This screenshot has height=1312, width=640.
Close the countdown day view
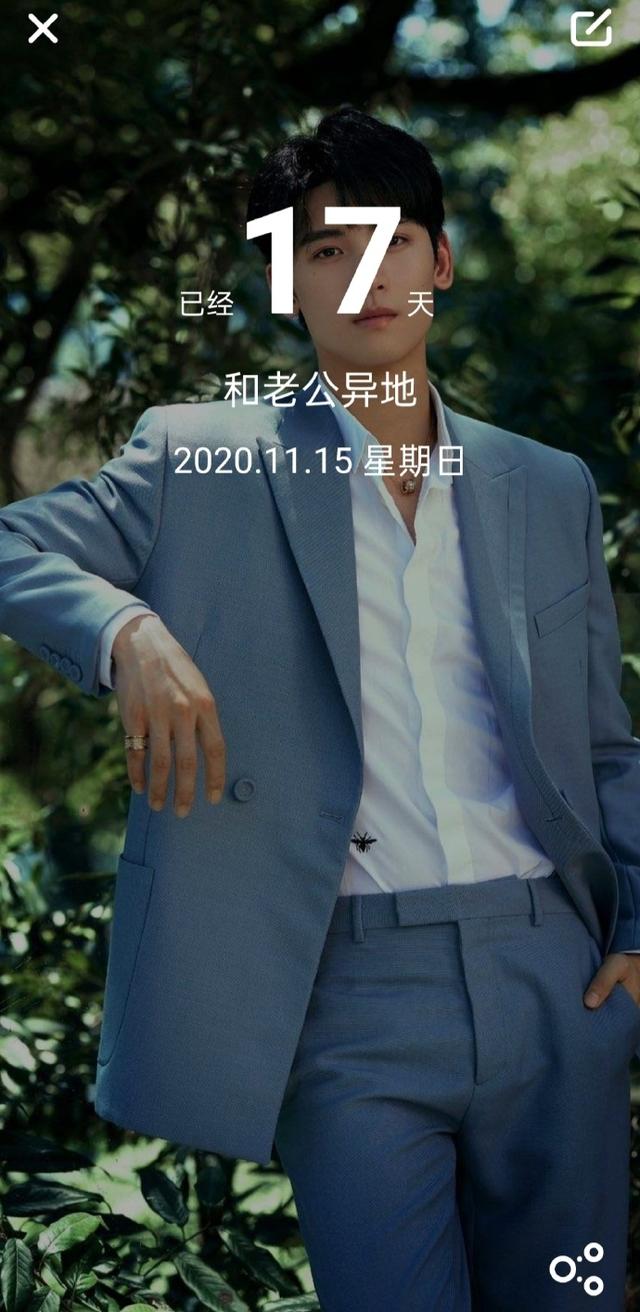[42, 29]
